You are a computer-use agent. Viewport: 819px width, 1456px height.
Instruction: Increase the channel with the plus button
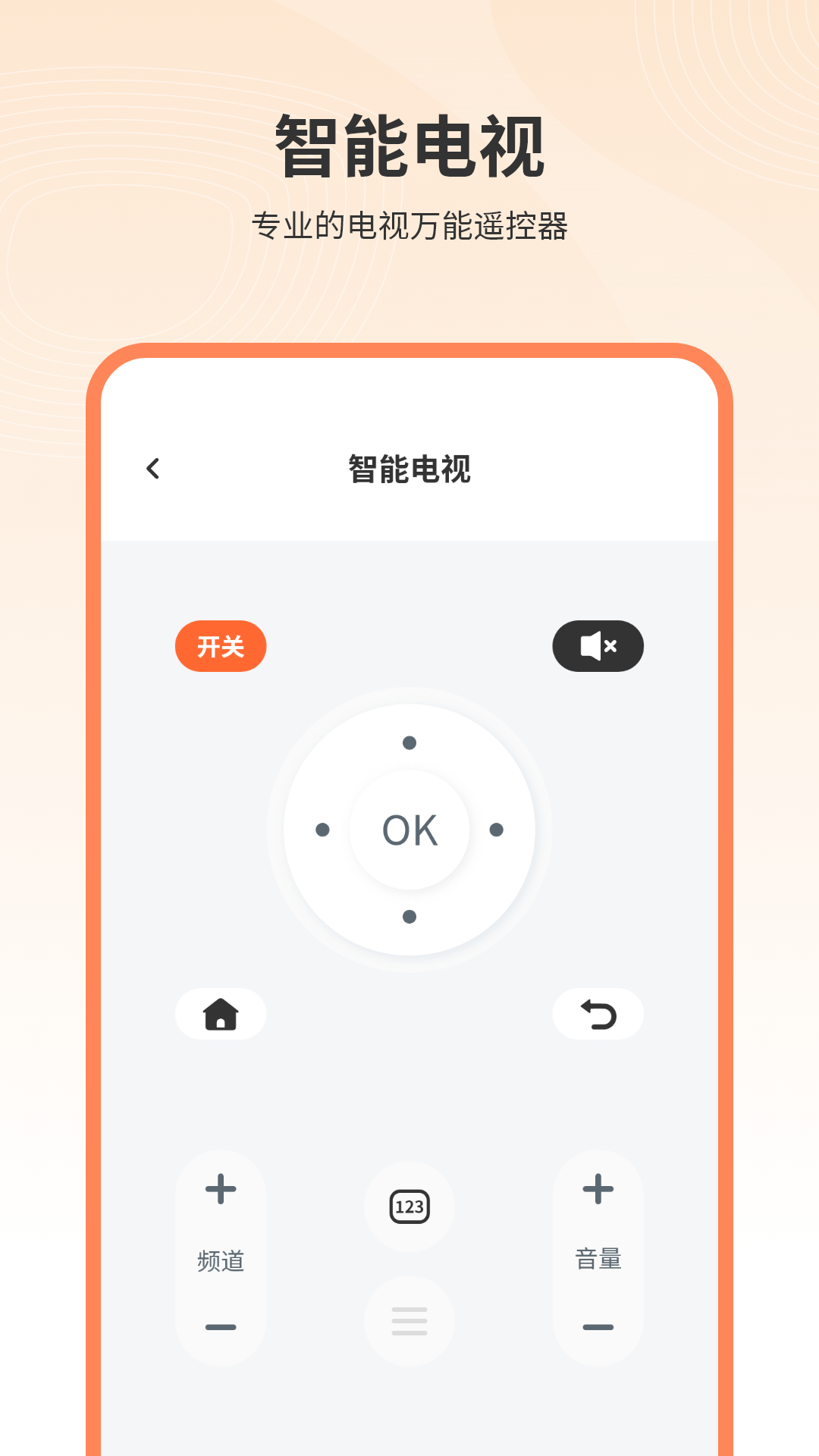pos(221,1191)
